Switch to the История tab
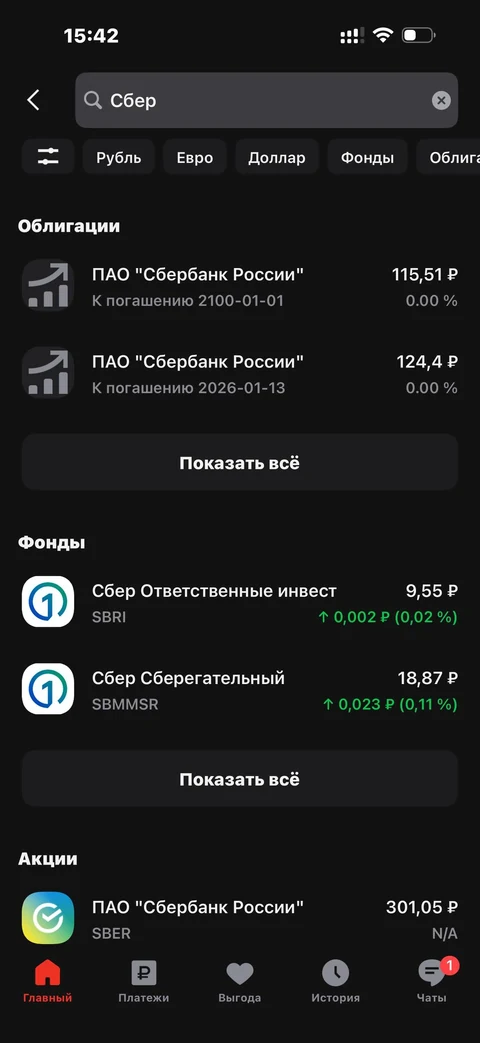This screenshot has width=480, height=1043. click(x=336, y=982)
